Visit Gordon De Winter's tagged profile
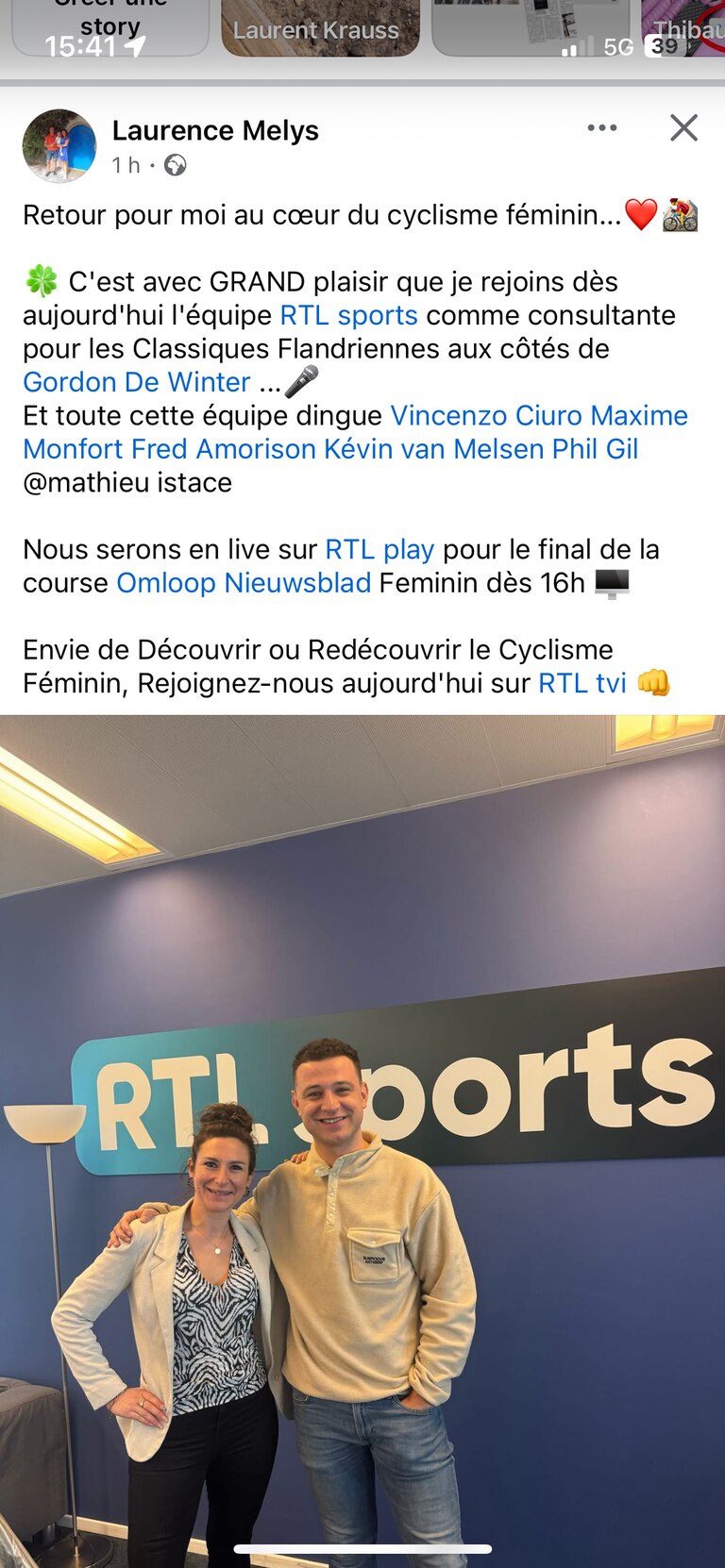725x1568 pixels. click(x=137, y=382)
